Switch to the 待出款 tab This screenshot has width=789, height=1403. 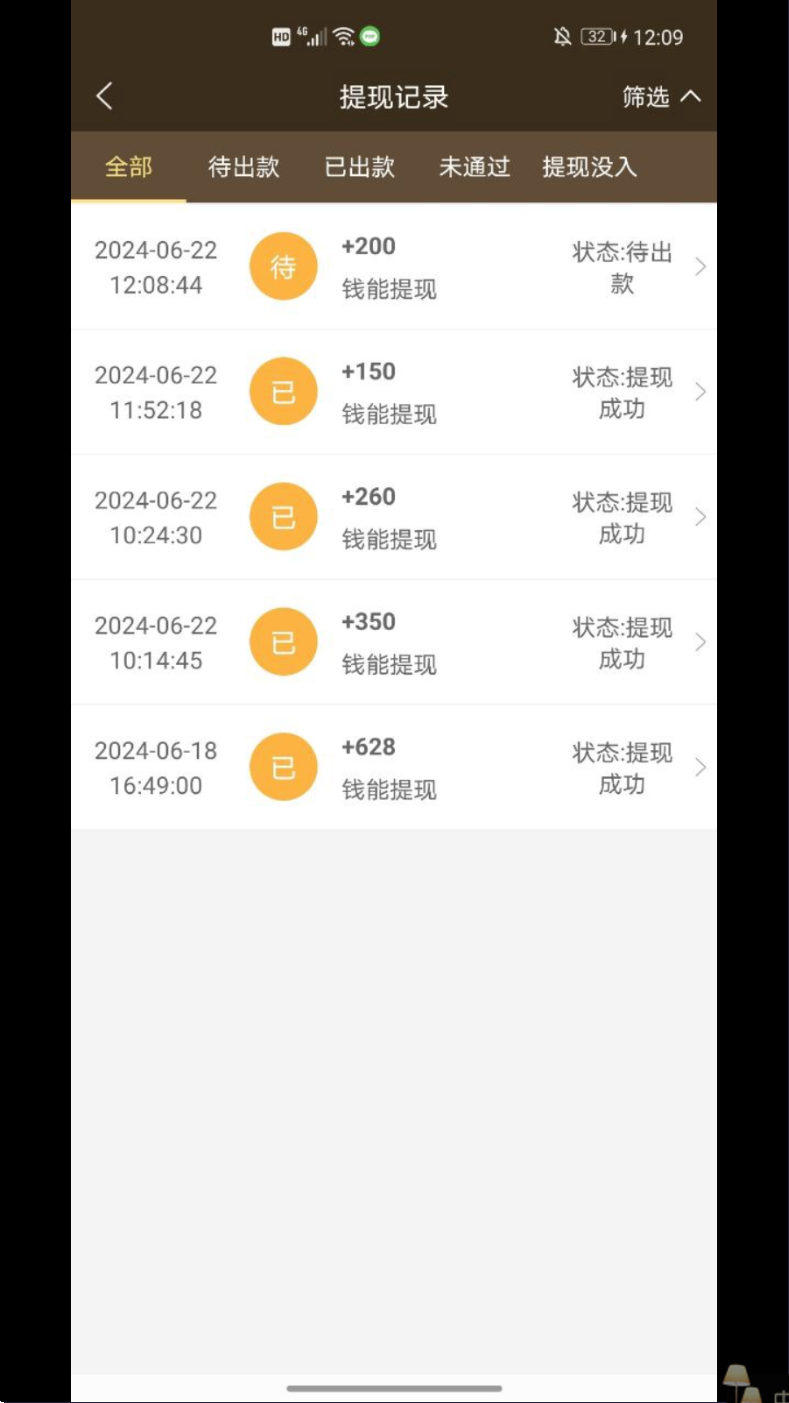243,167
